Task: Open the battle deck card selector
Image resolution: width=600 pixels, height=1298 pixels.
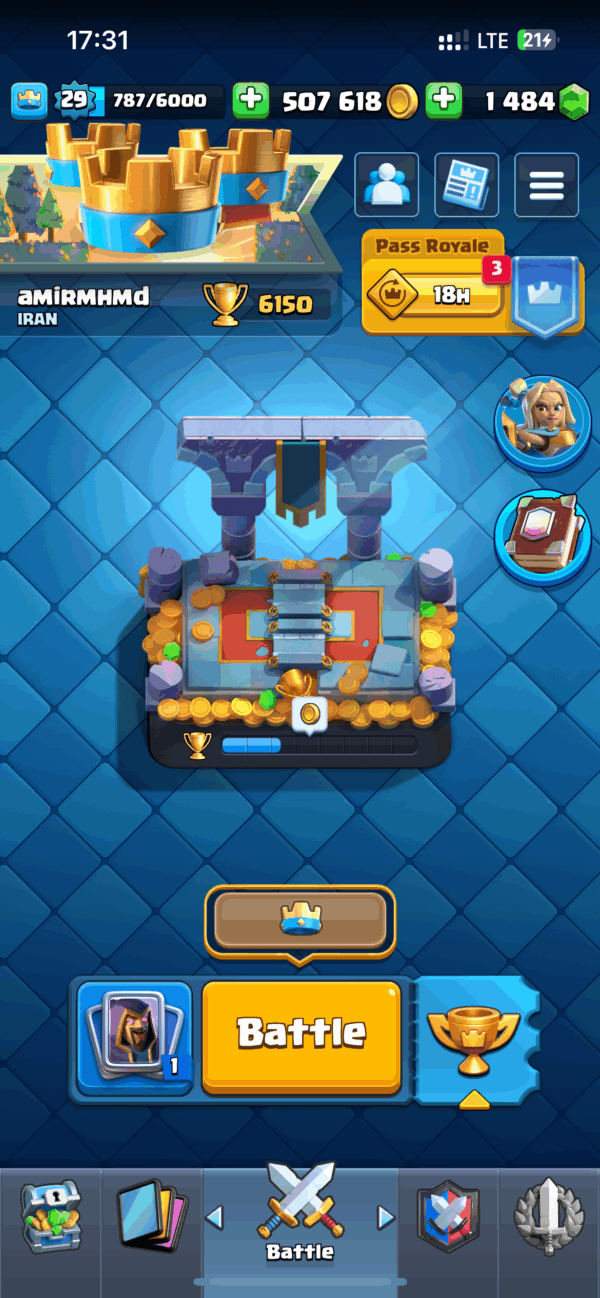Action: (134, 1037)
